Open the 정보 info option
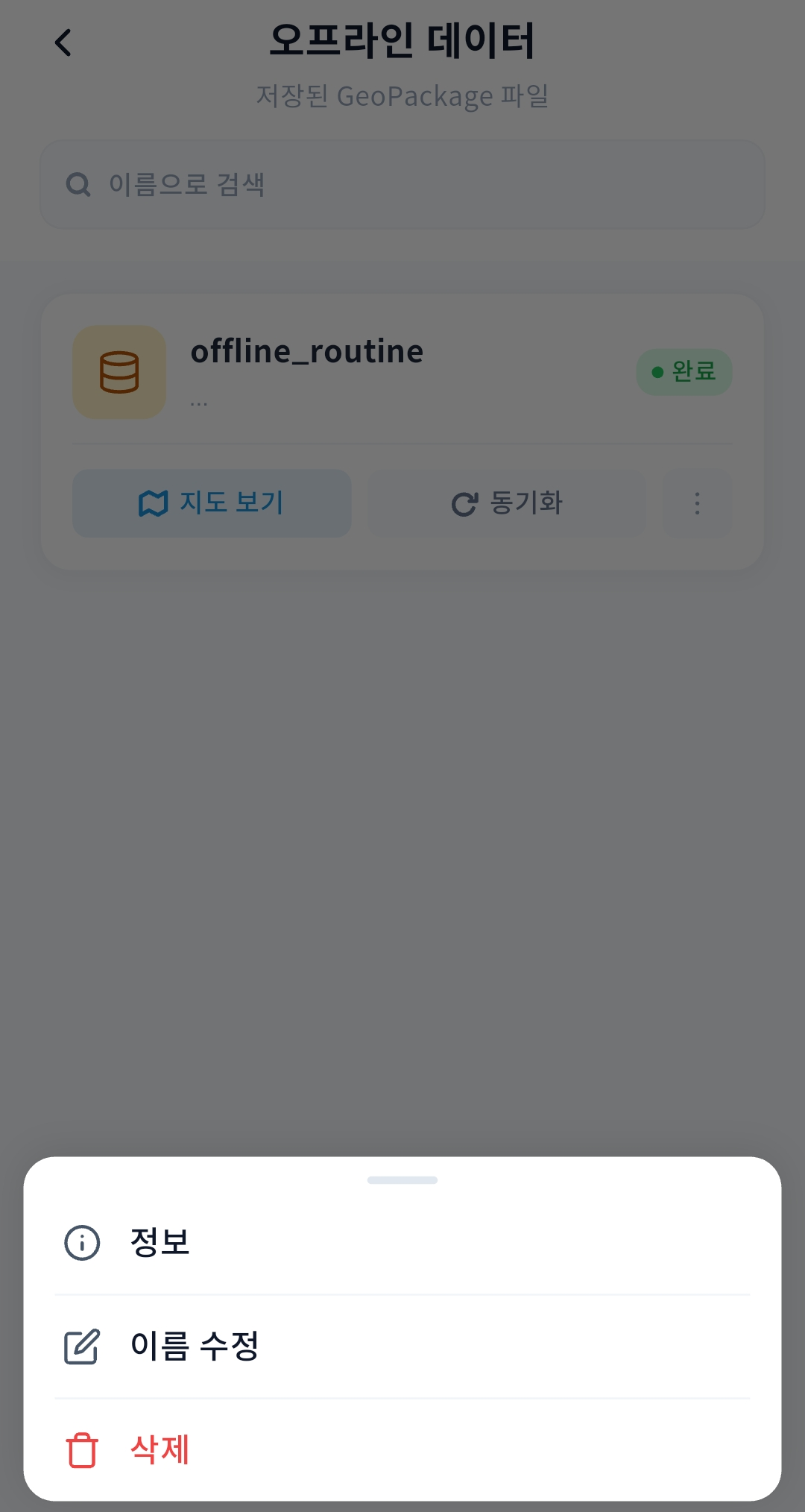The width and height of the screenshot is (805, 1512). [160, 1242]
